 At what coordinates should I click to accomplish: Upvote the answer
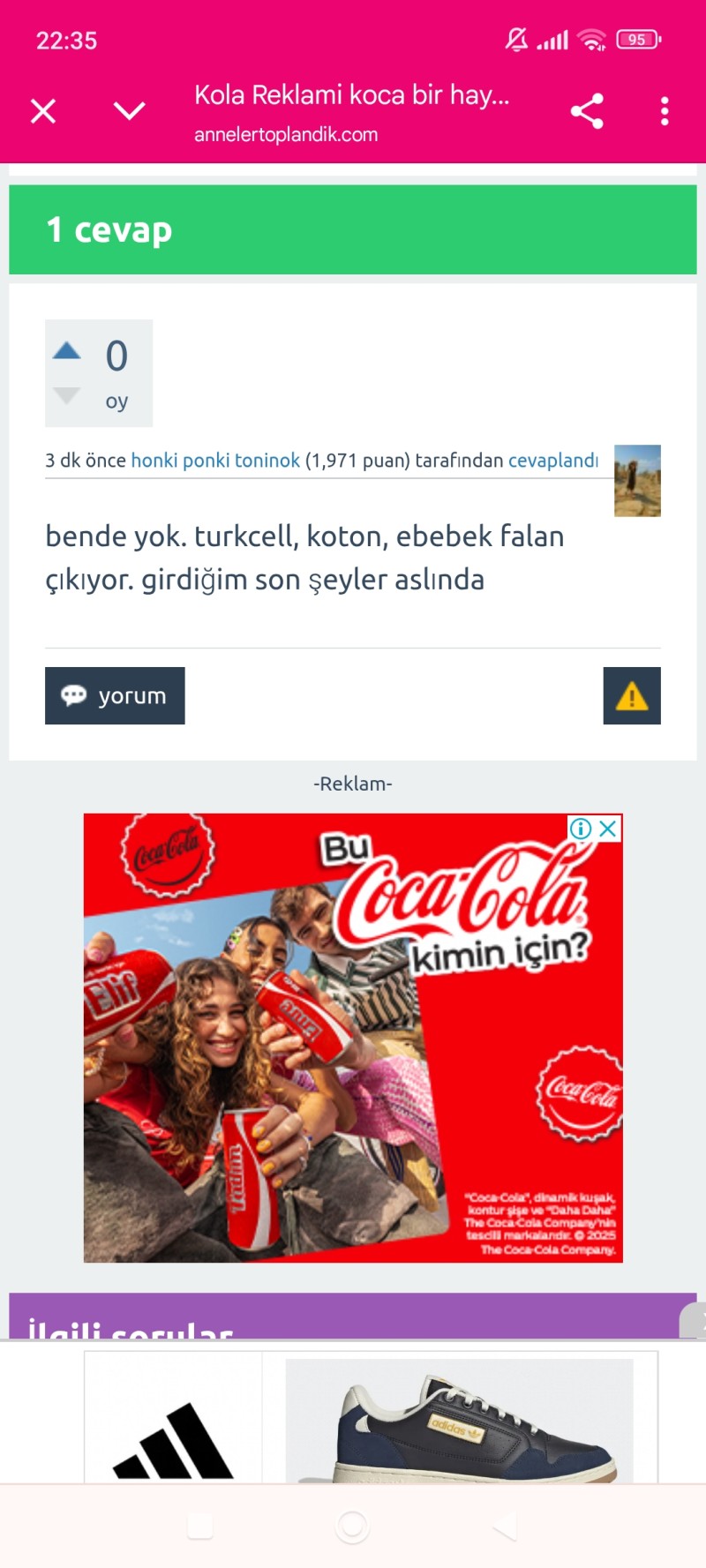pos(66,351)
